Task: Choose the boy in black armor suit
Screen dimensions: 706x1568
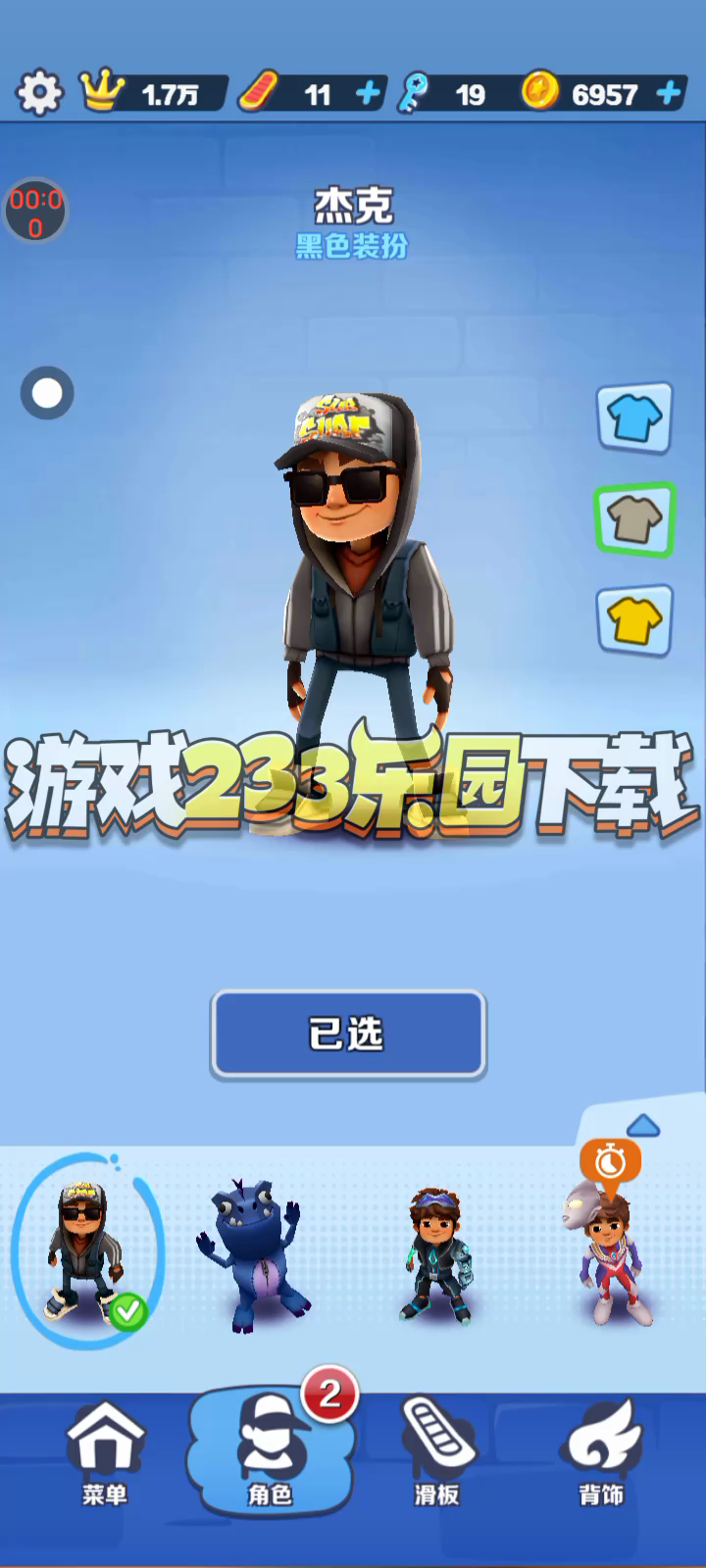Action: coord(435,1254)
